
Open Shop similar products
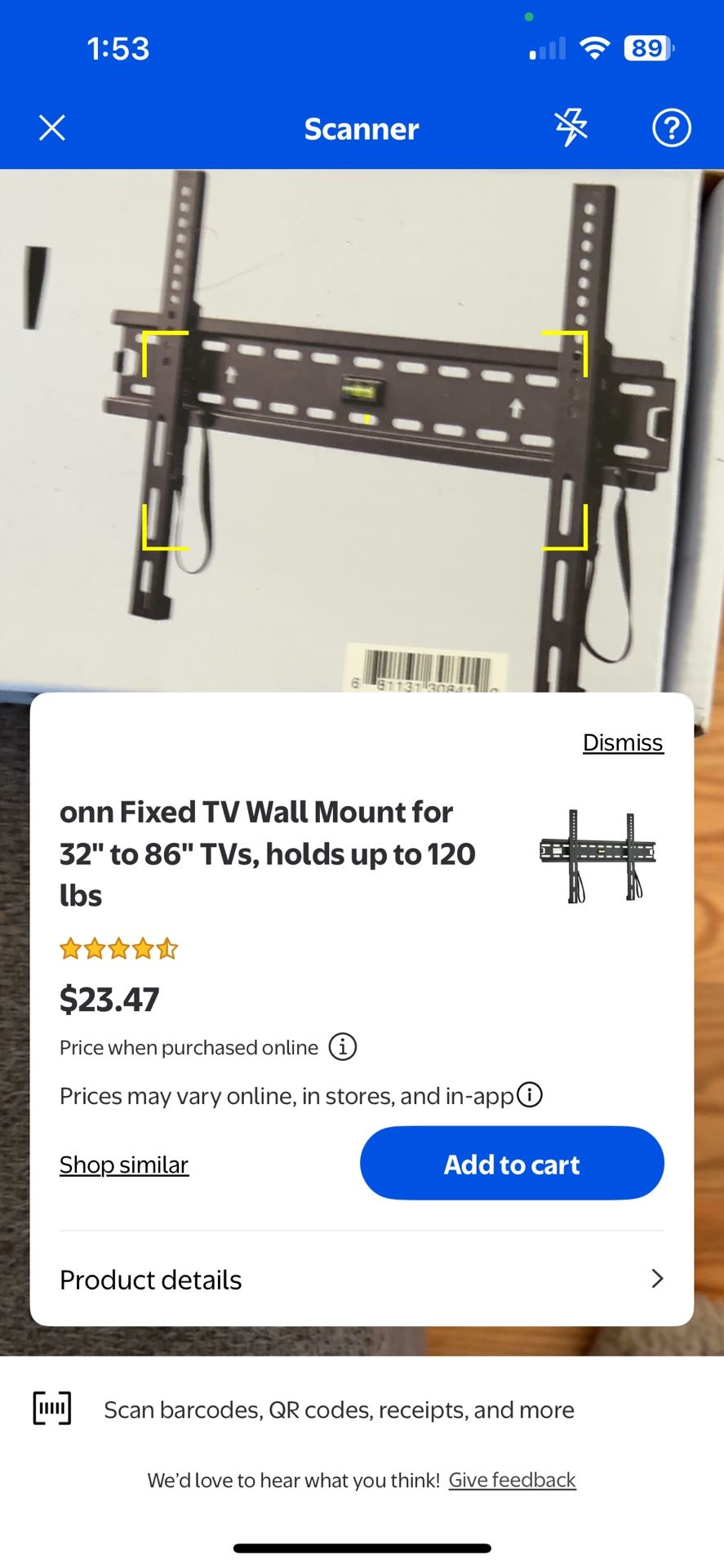123,1163
